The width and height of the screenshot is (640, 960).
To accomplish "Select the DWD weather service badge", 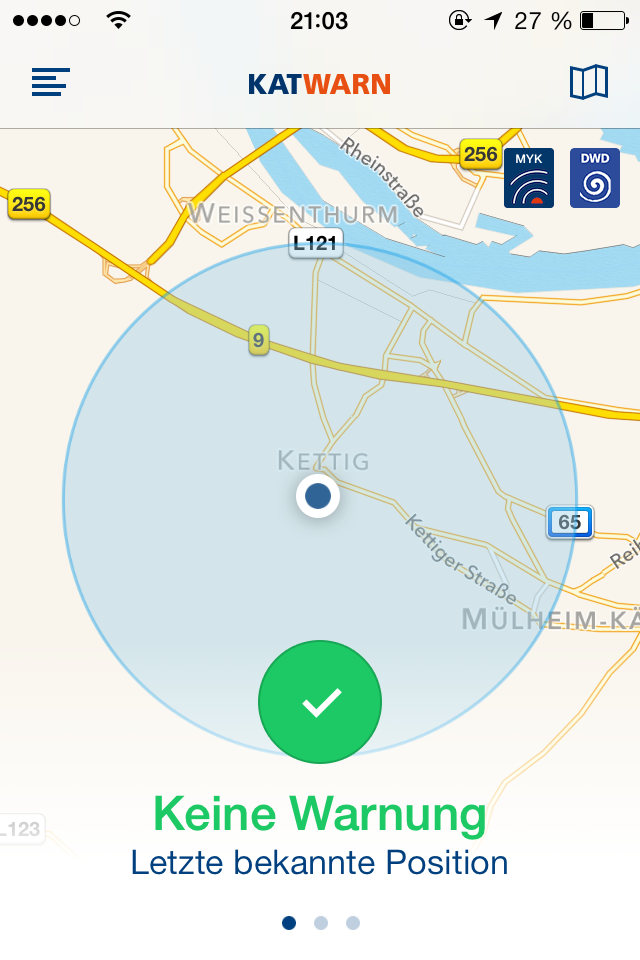I will 595,178.
